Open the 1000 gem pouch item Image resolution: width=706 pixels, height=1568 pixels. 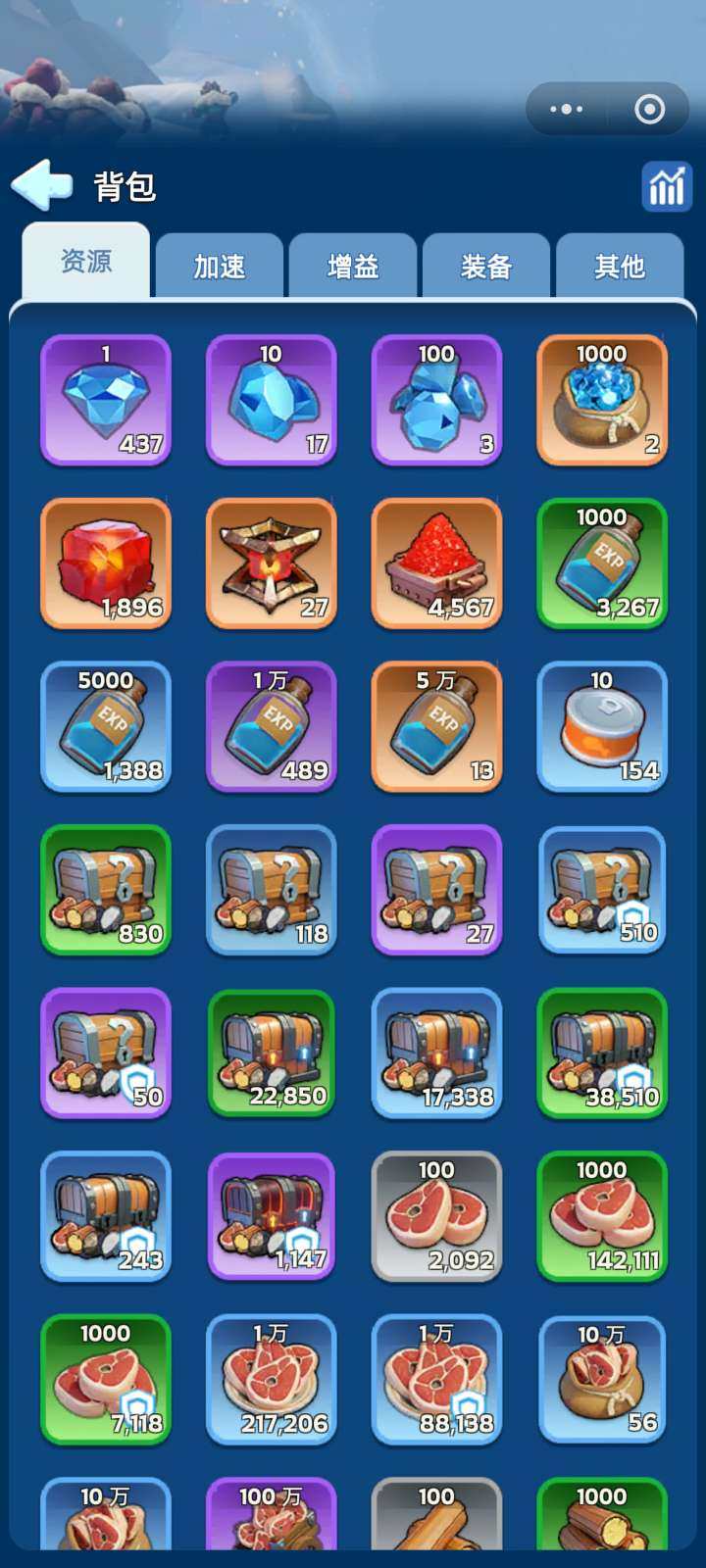602,400
